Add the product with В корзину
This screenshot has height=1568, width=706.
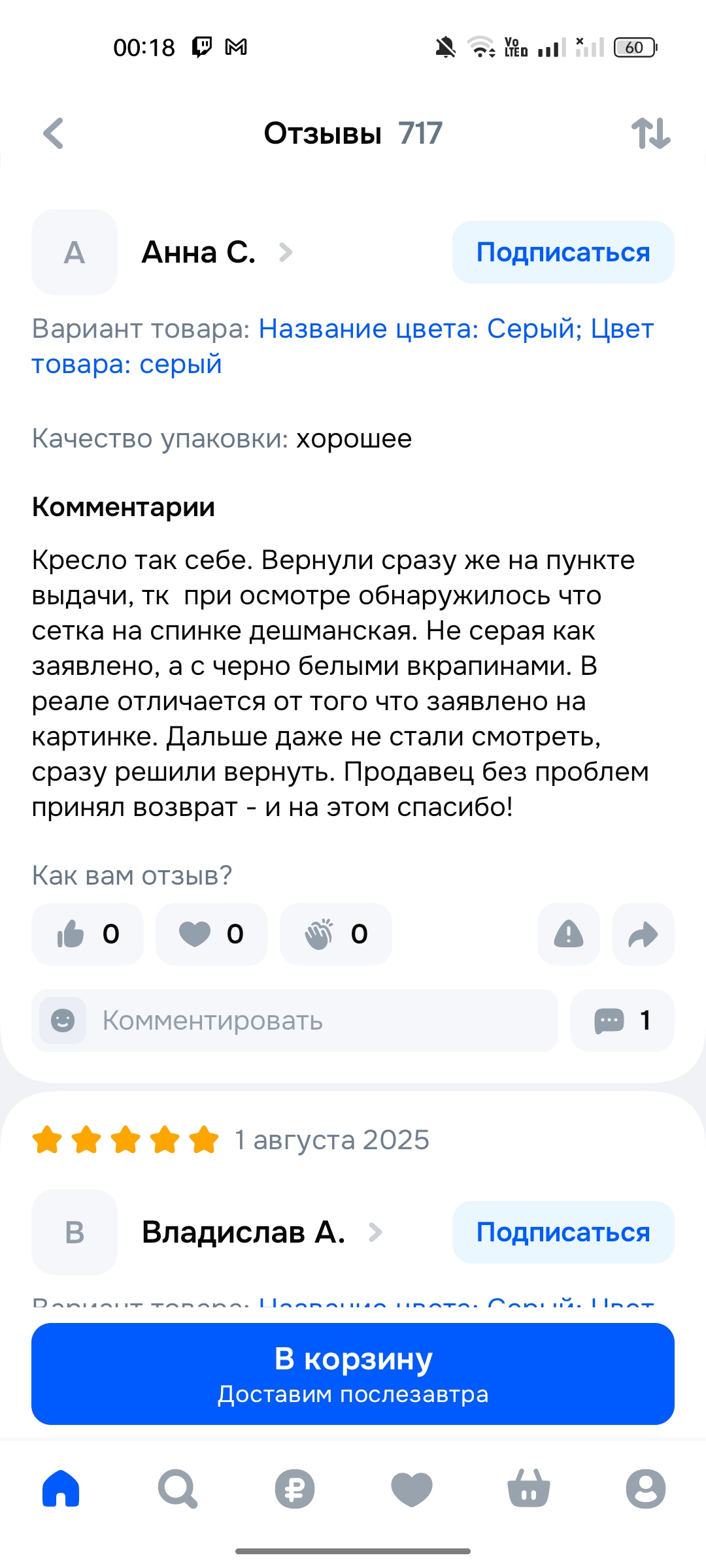(x=353, y=1373)
